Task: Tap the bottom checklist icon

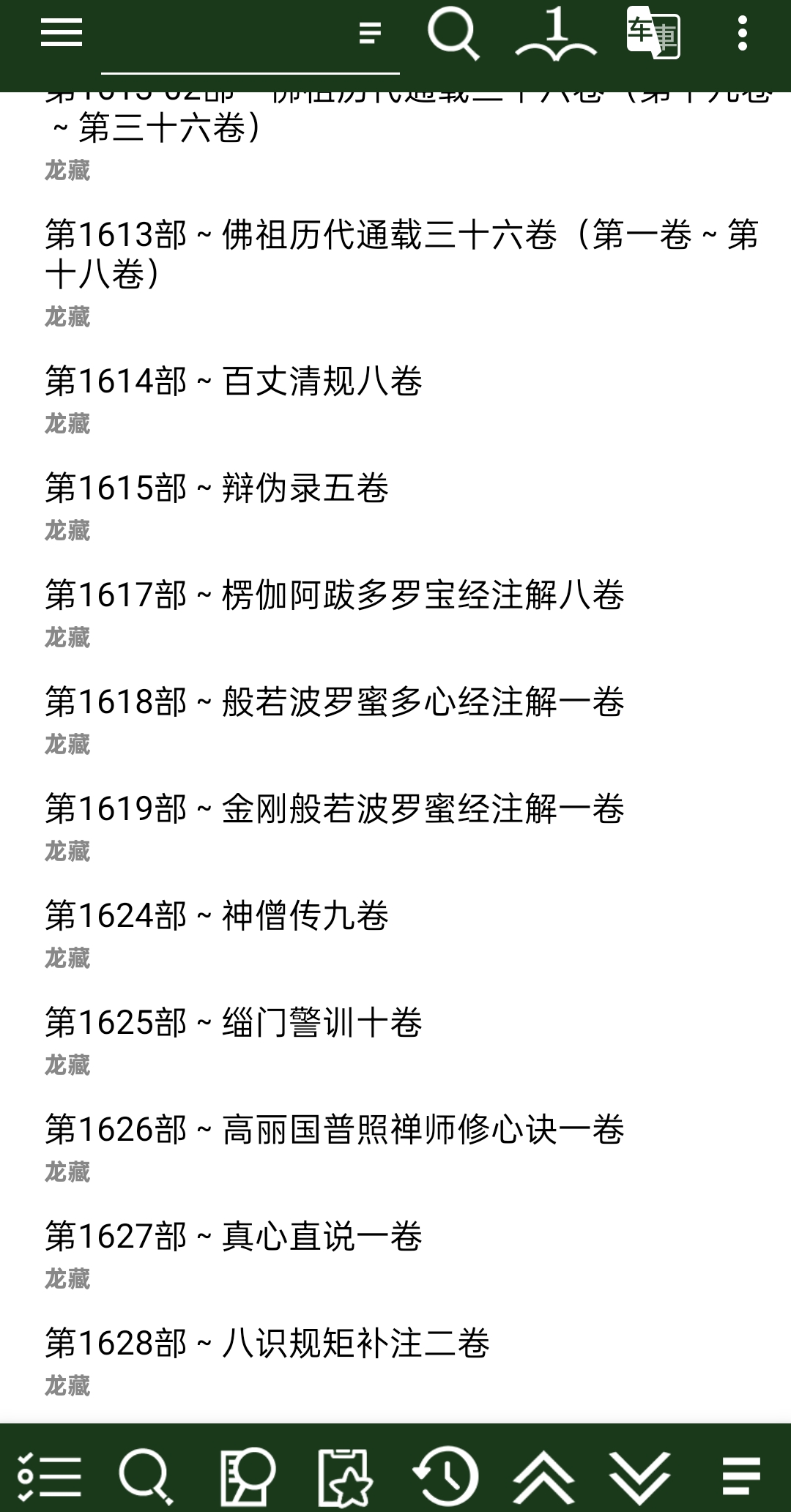Action: pyautogui.click(x=48, y=1475)
